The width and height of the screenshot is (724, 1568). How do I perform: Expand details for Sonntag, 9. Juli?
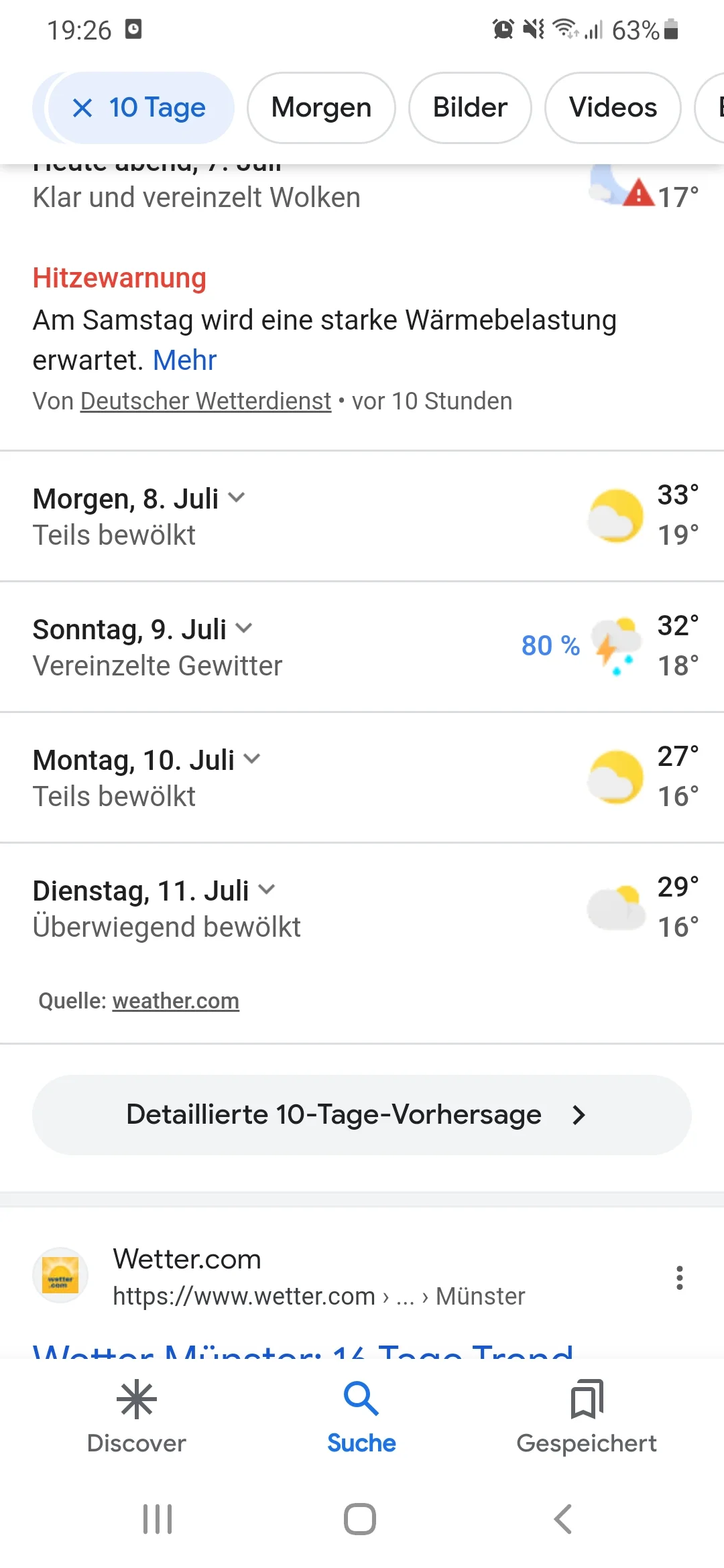(244, 629)
